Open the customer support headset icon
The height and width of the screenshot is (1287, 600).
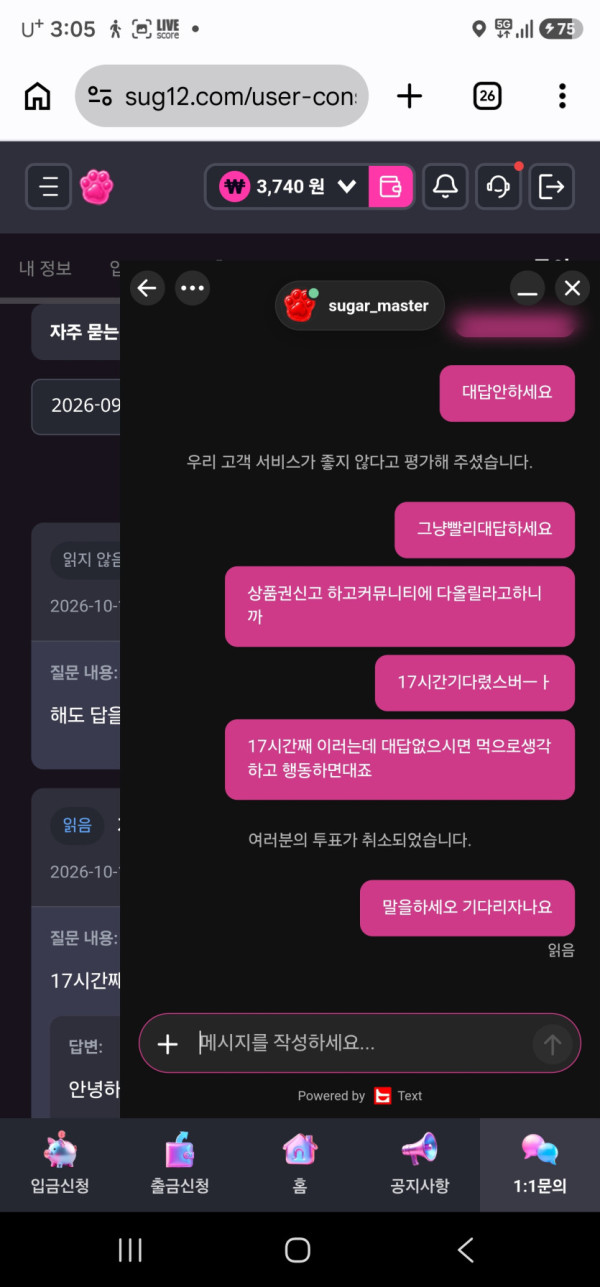(498, 186)
